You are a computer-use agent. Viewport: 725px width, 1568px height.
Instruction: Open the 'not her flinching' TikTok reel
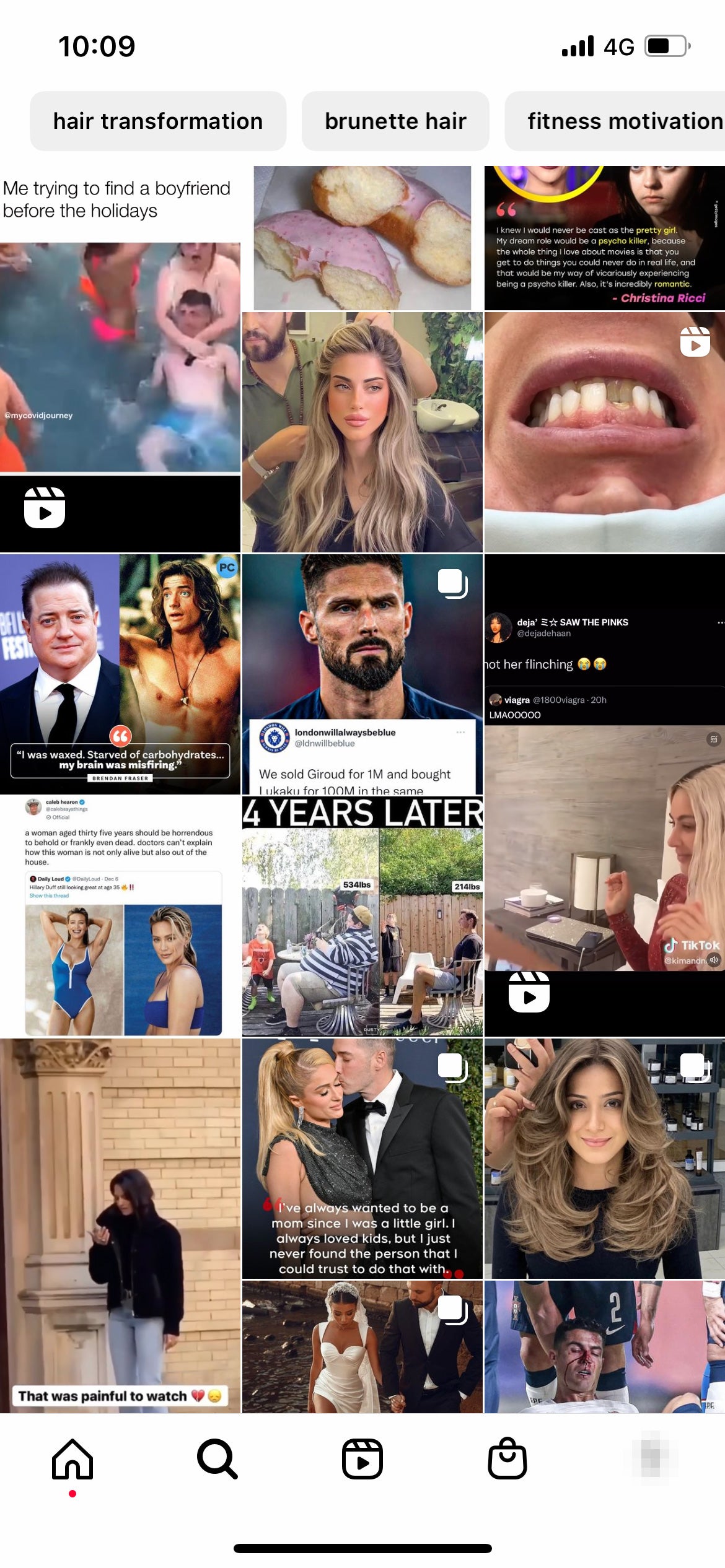tap(604, 795)
